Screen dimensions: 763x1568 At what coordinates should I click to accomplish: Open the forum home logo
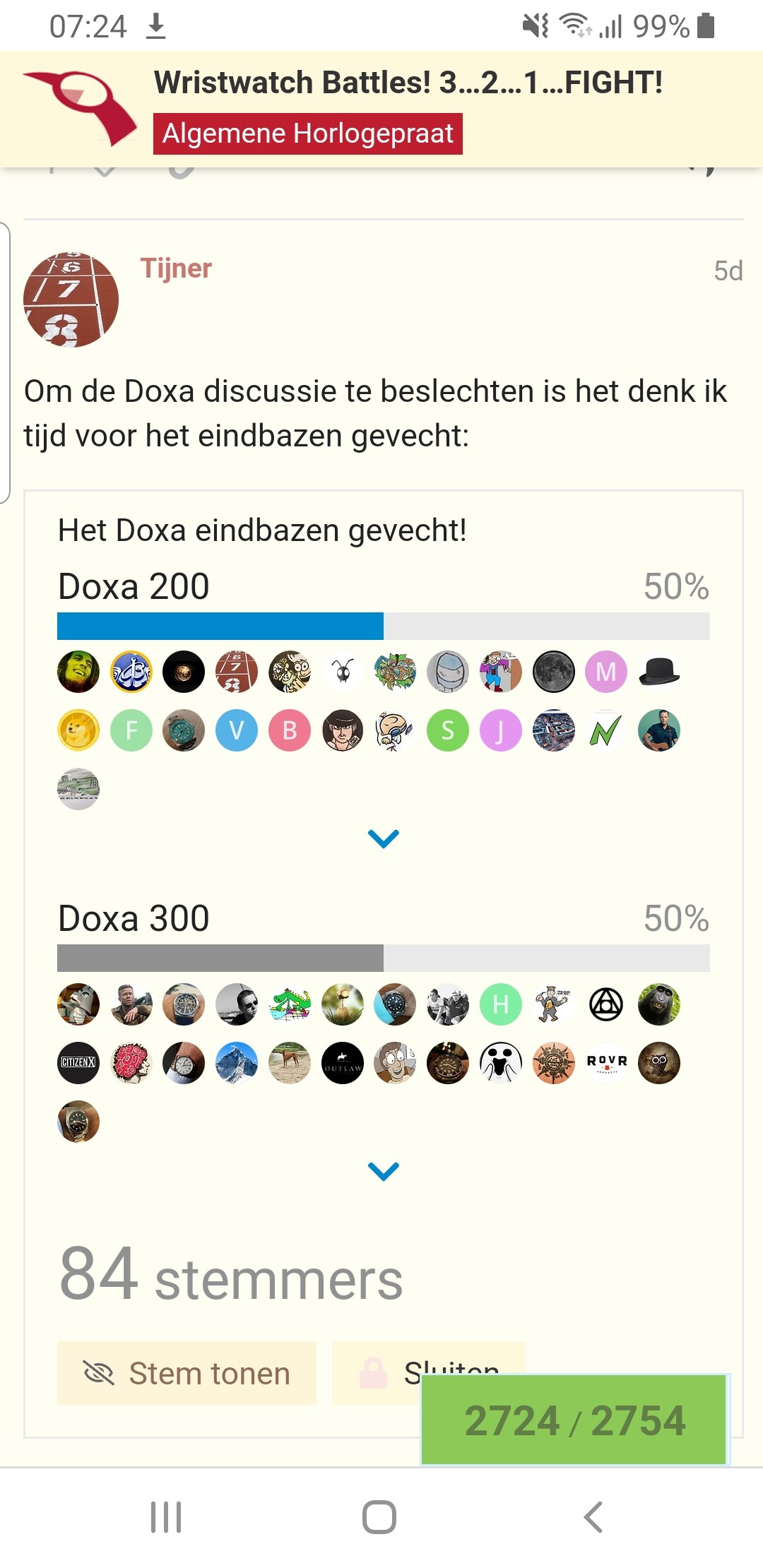click(x=80, y=108)
